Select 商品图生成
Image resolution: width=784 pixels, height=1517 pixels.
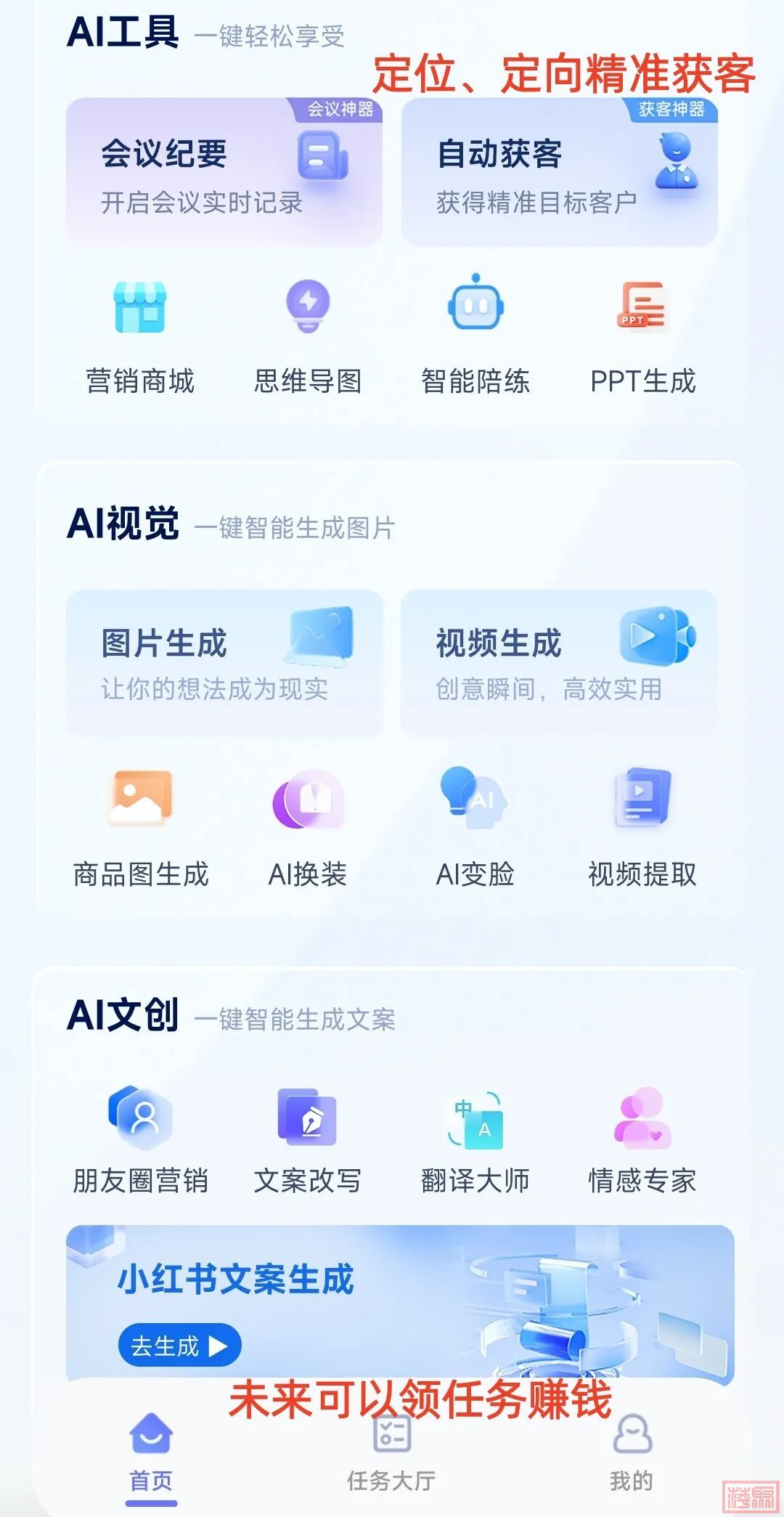point(140,828)
